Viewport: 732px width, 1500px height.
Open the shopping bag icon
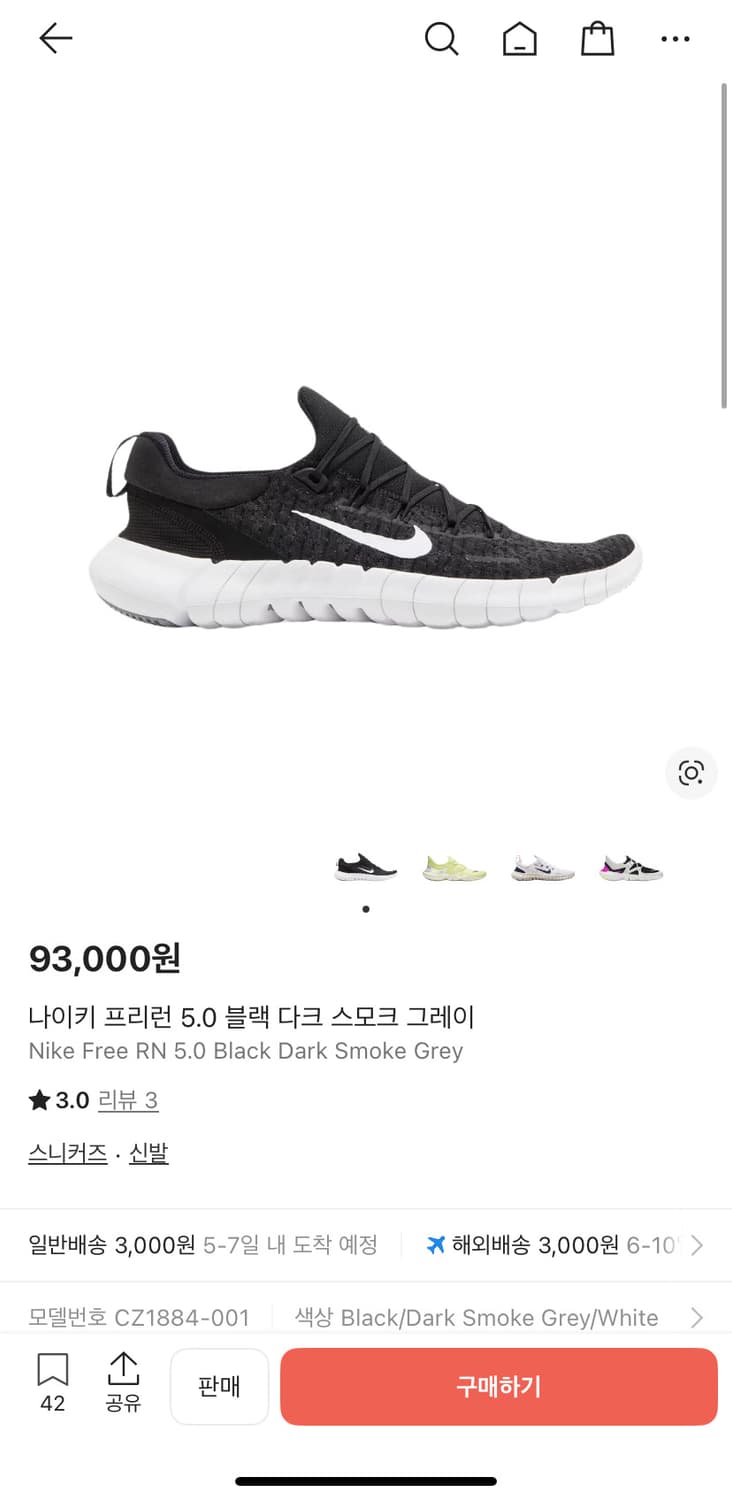click(597, 38)
